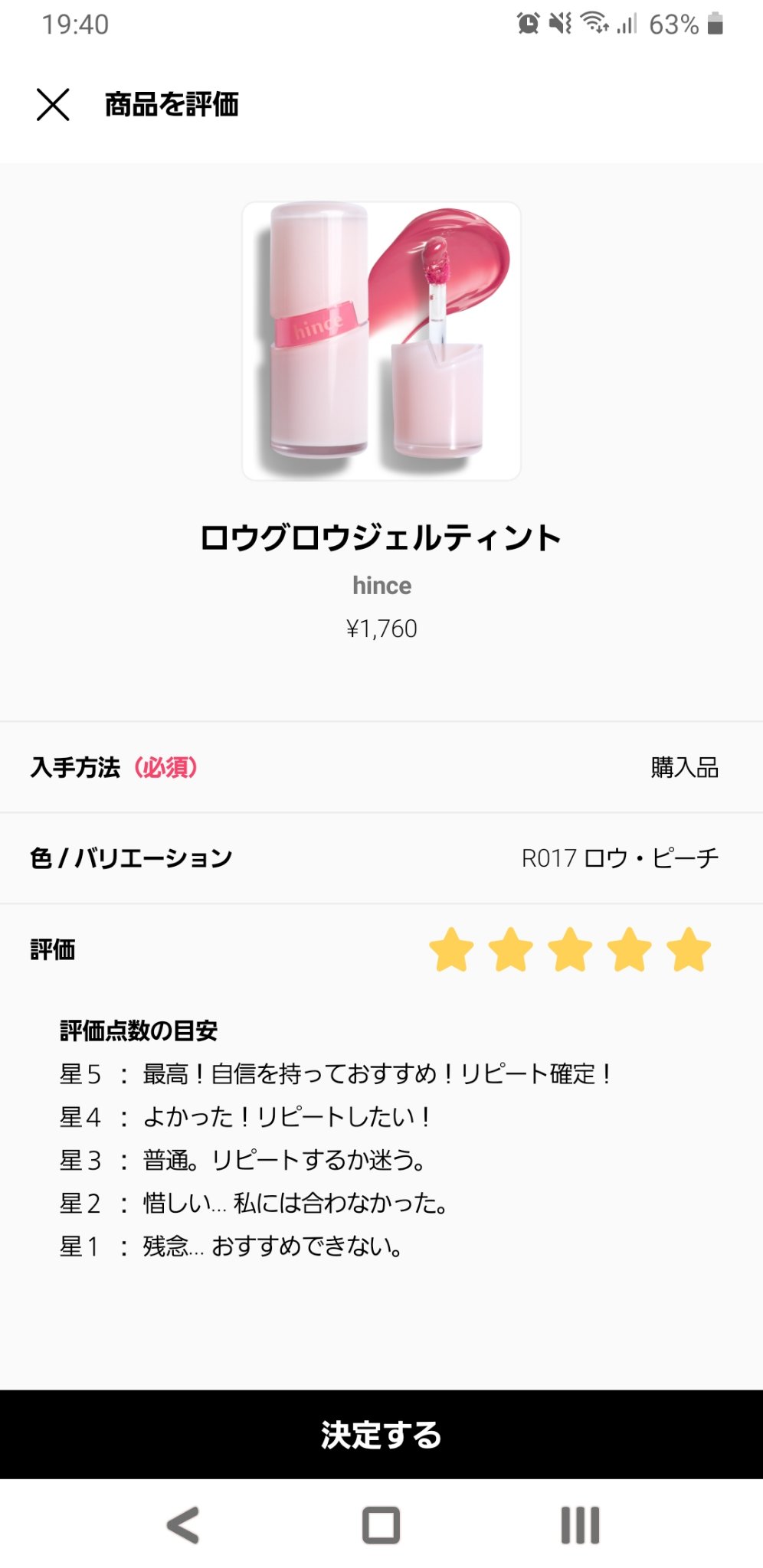Change the 色 / バリエーション selection
The width and height of the screenshot is (763, 1568).
(x=381, y=858)
